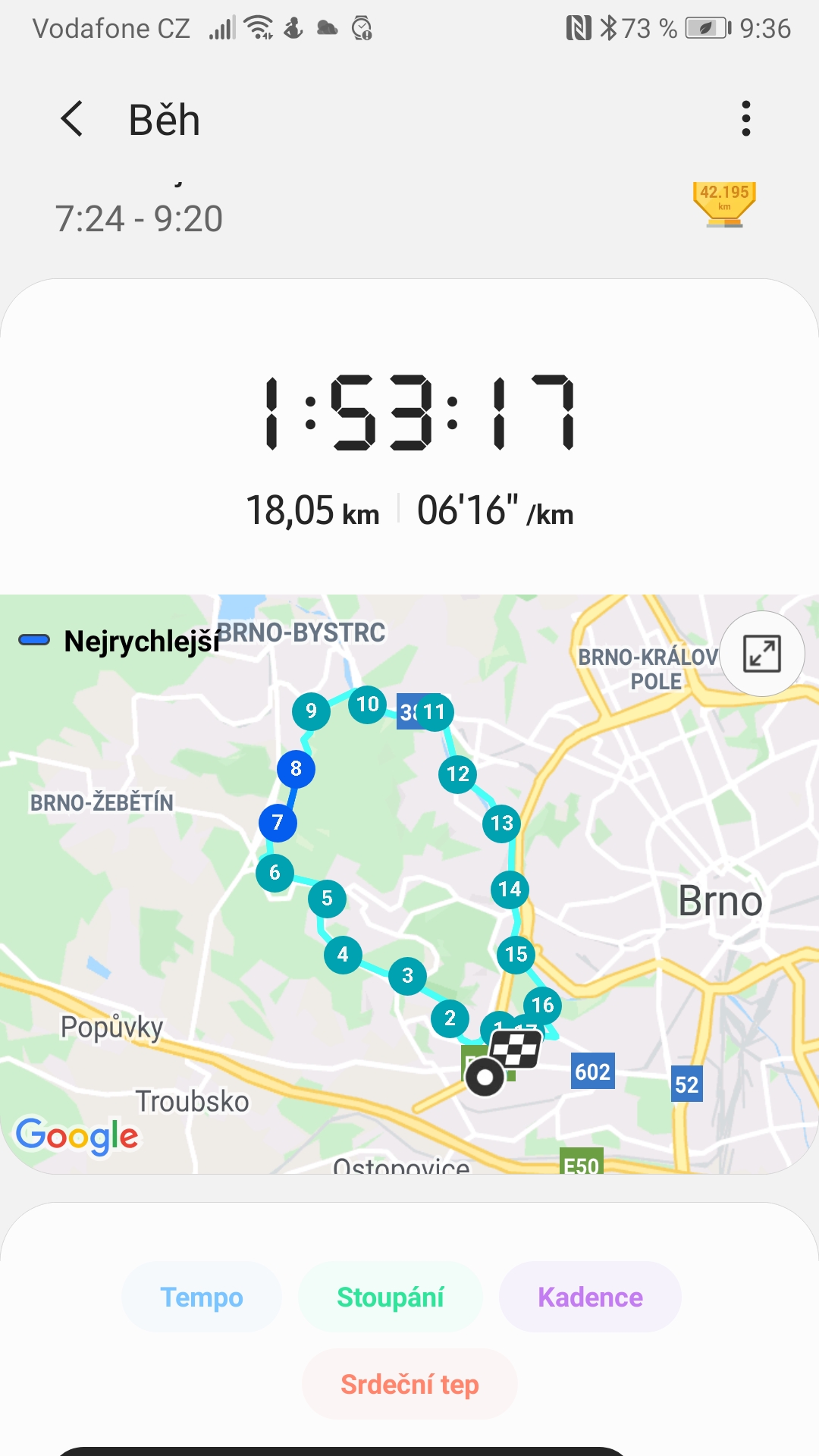Open the three-dot overflow menu

(x=746, y=119)
